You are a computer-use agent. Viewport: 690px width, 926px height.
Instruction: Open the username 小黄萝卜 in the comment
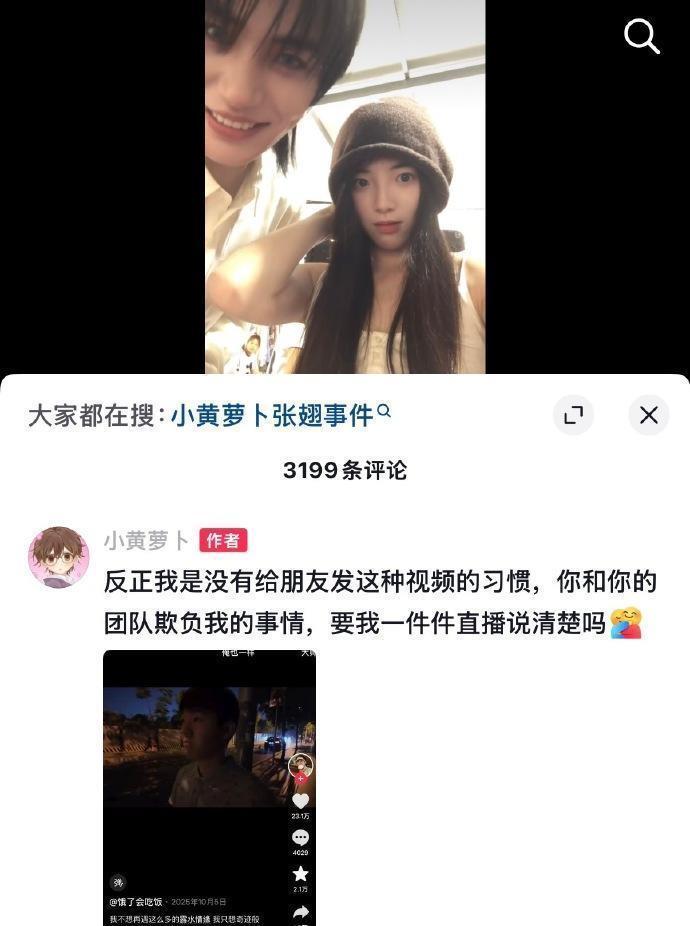pyautogui.click(x=146, y=541)
